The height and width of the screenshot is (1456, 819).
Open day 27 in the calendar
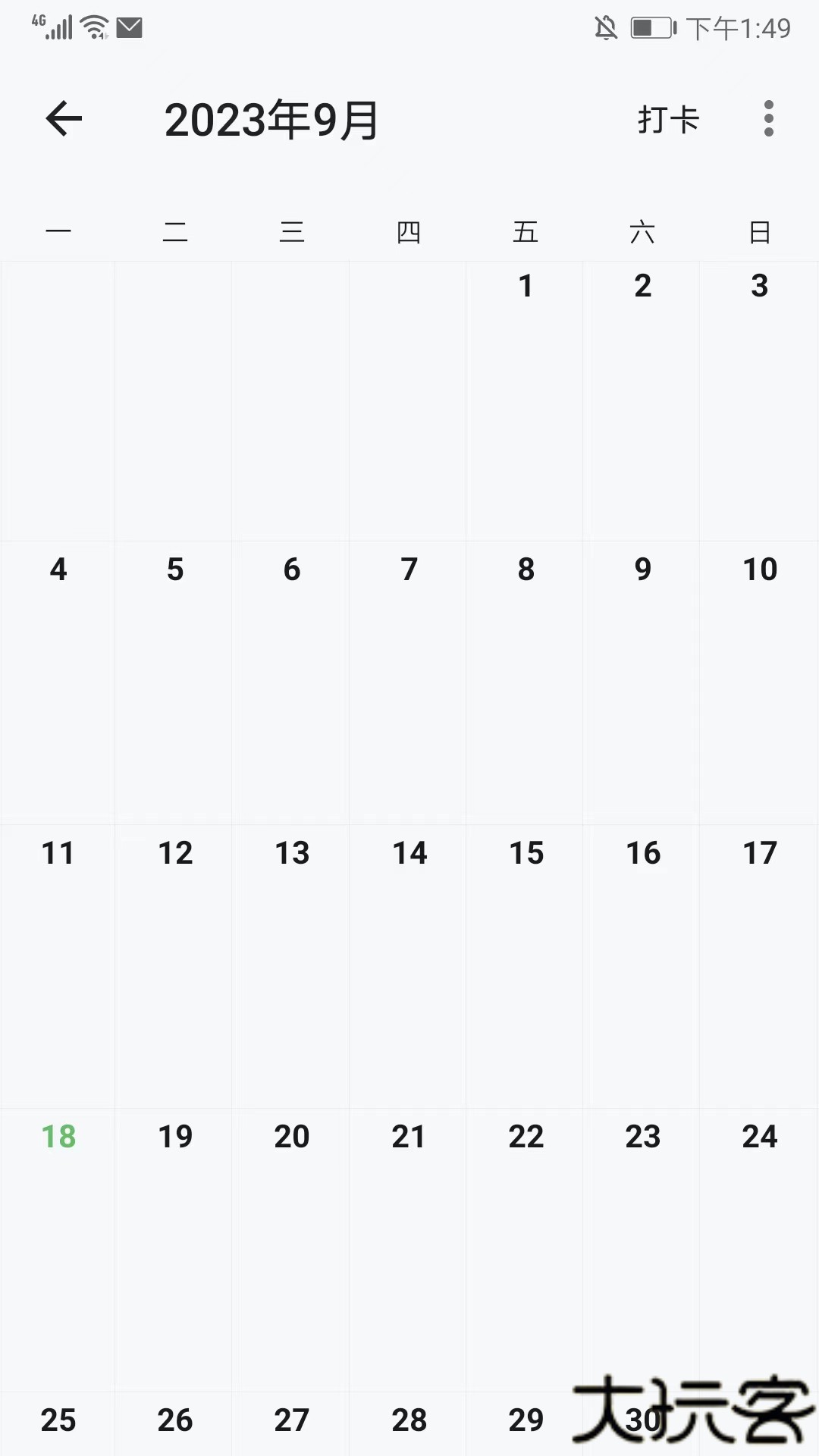[x=292, y=1420]
